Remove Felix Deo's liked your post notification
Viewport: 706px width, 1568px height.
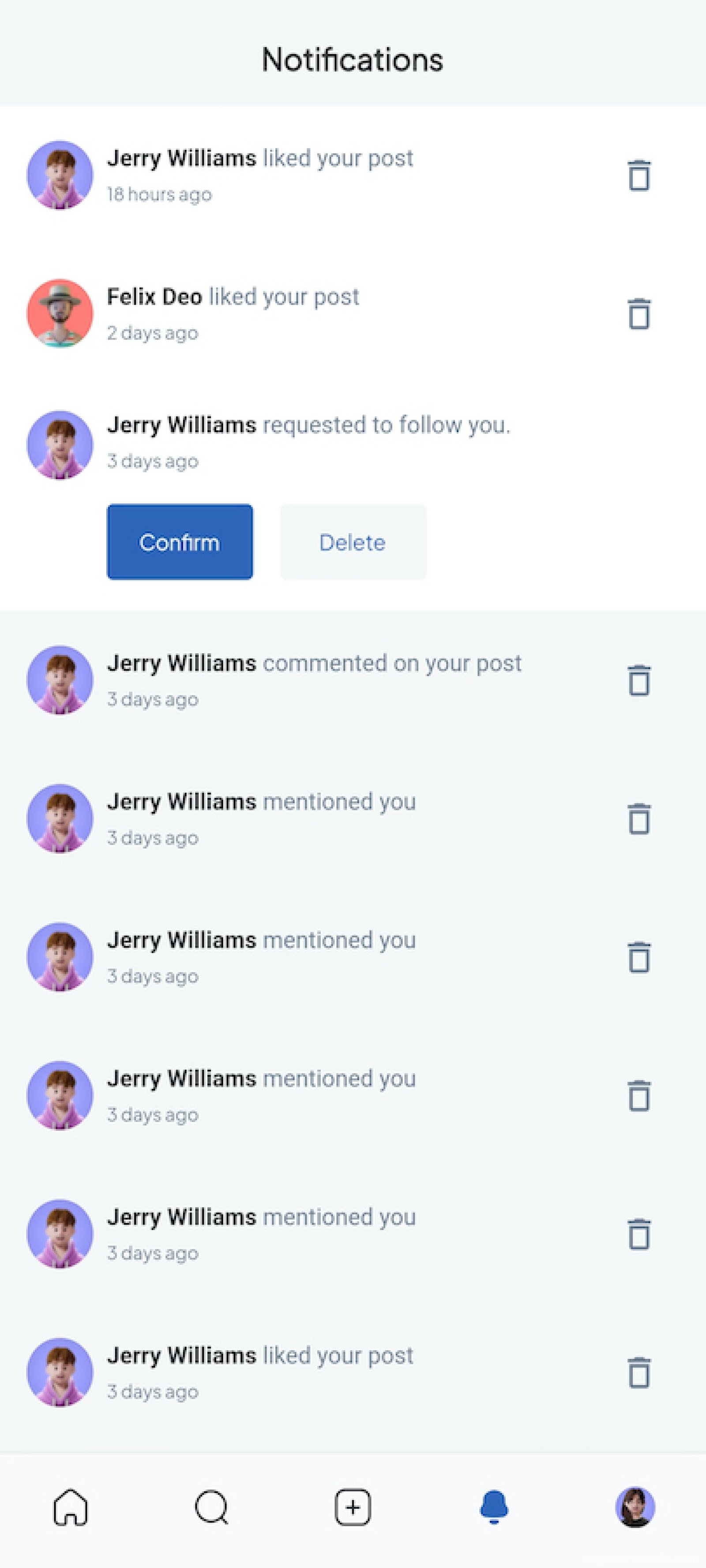point(638,314)
